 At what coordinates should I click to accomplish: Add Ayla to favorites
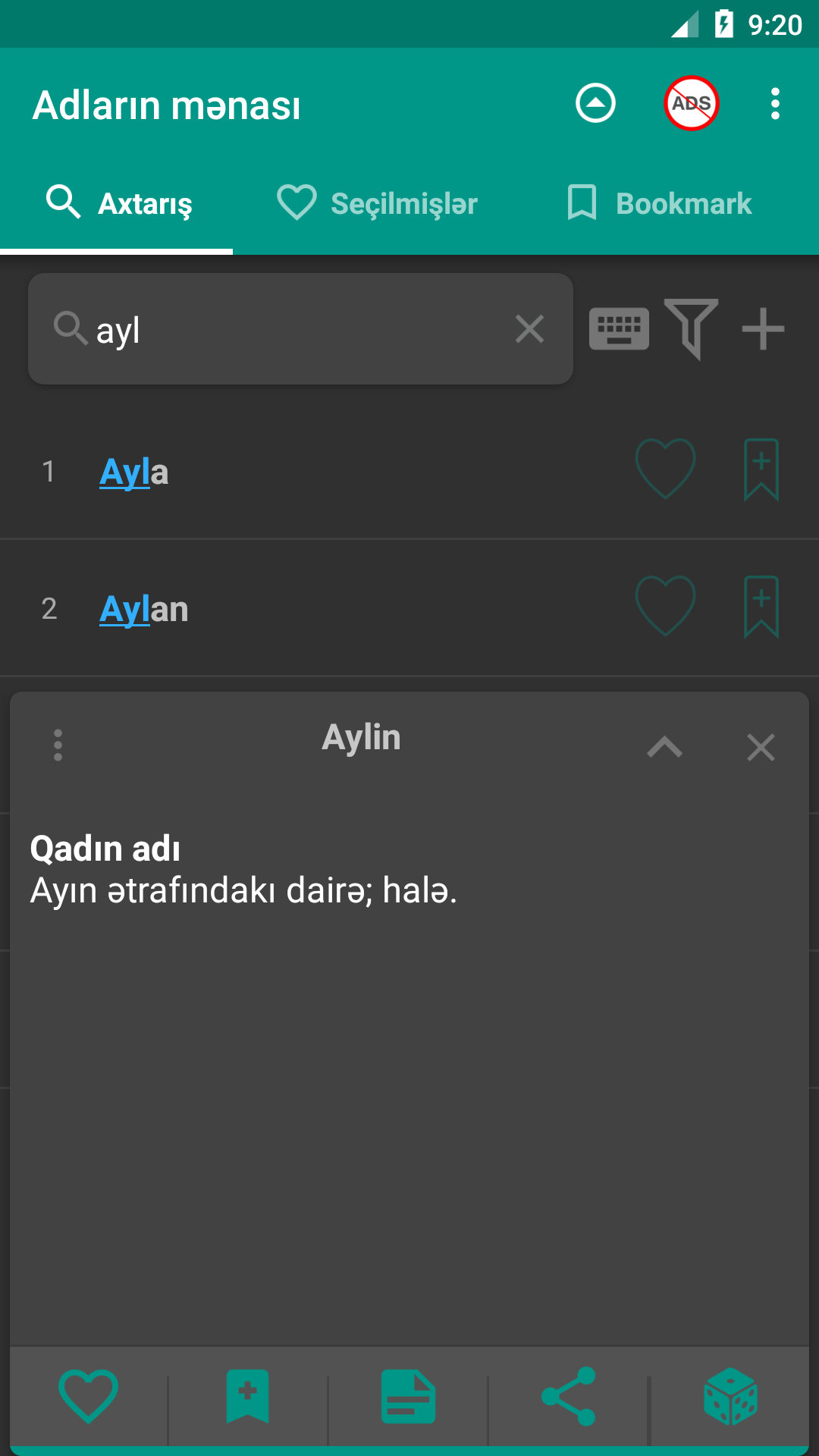tap(665, 469)
